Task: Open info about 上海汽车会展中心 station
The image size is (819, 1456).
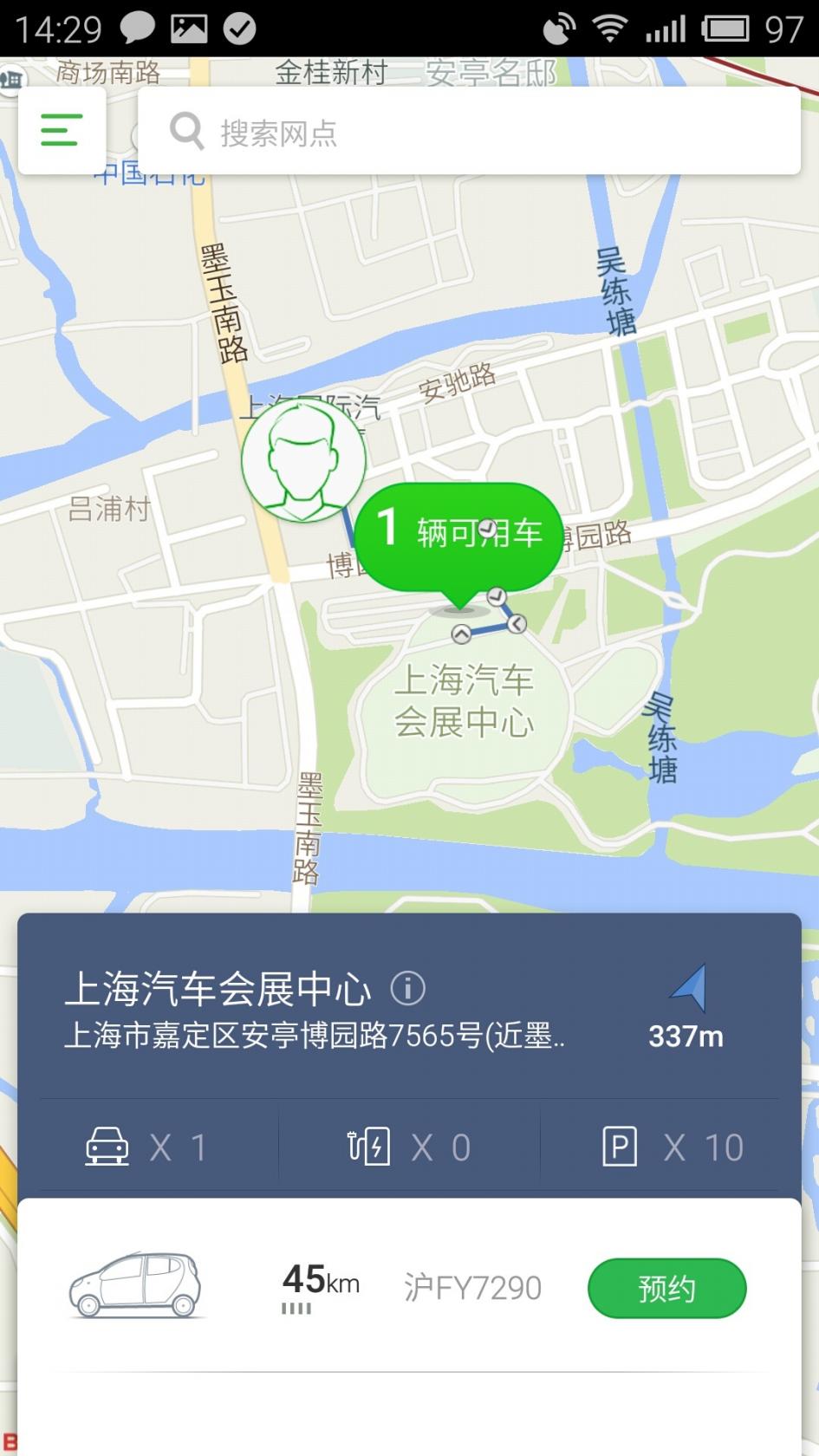Action: click(x=406, y=988)
